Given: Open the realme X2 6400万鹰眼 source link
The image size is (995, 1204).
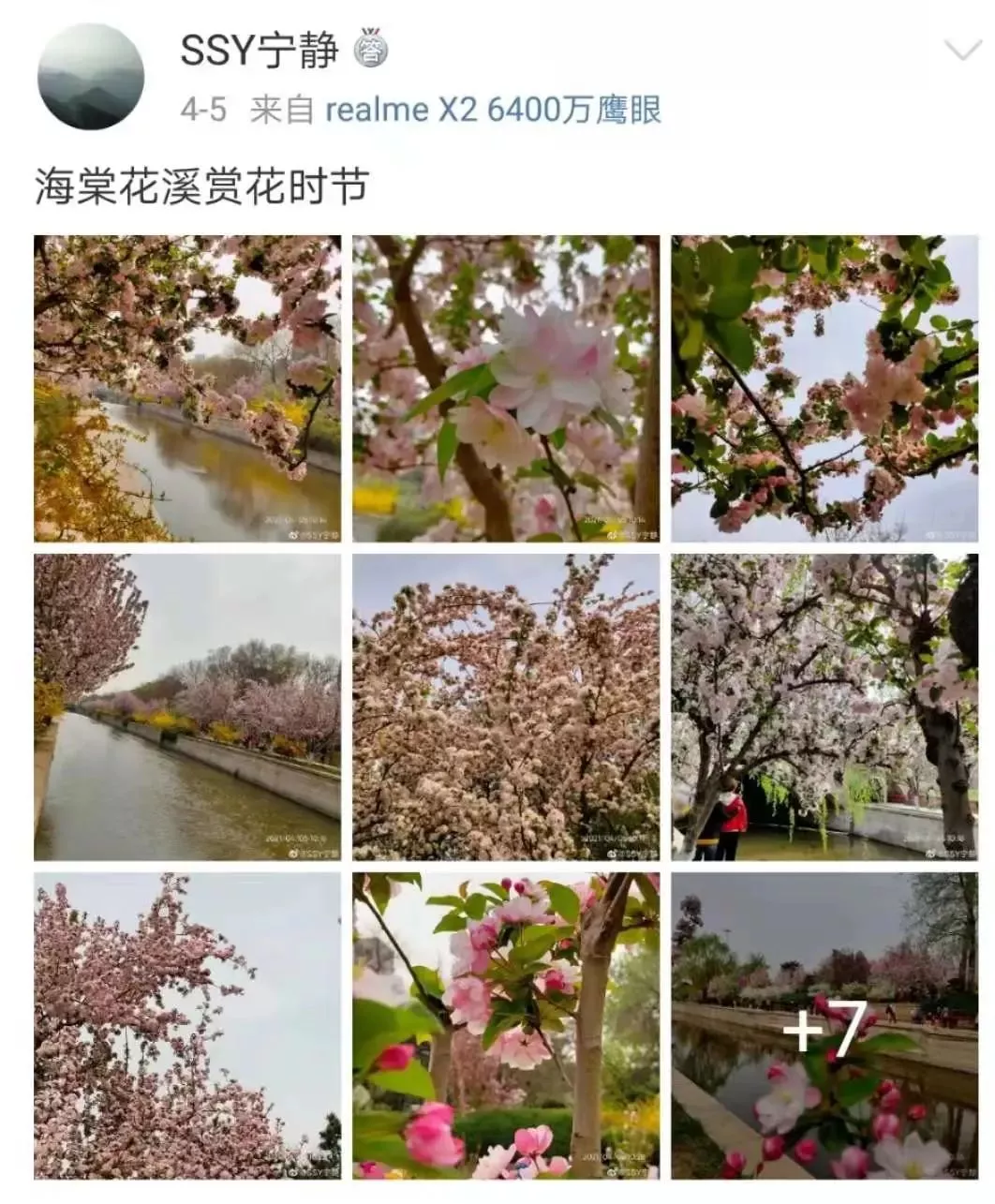Looking at the screenshot, I should pos(493,111).
